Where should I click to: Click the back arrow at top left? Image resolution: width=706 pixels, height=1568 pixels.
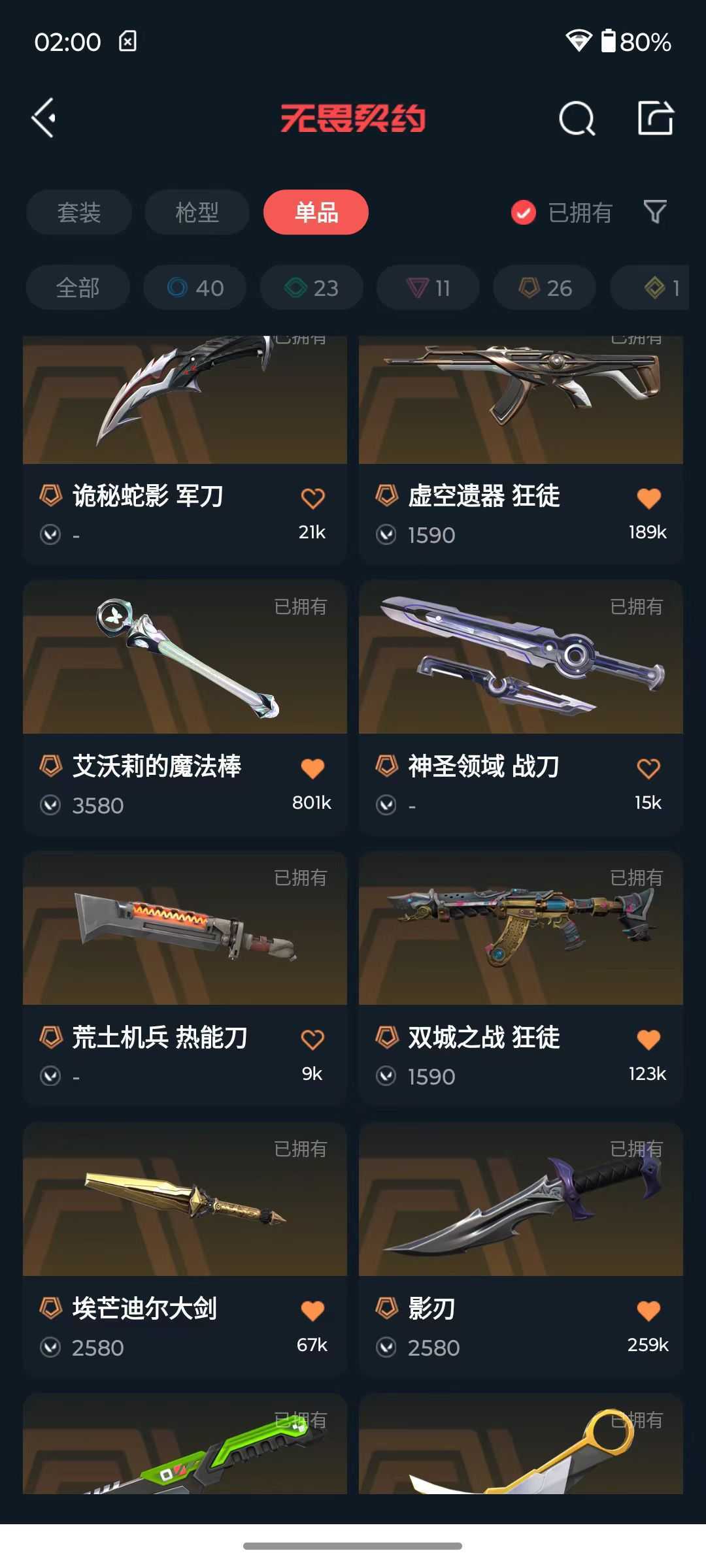pyautogui.click(x=44, y=118)
